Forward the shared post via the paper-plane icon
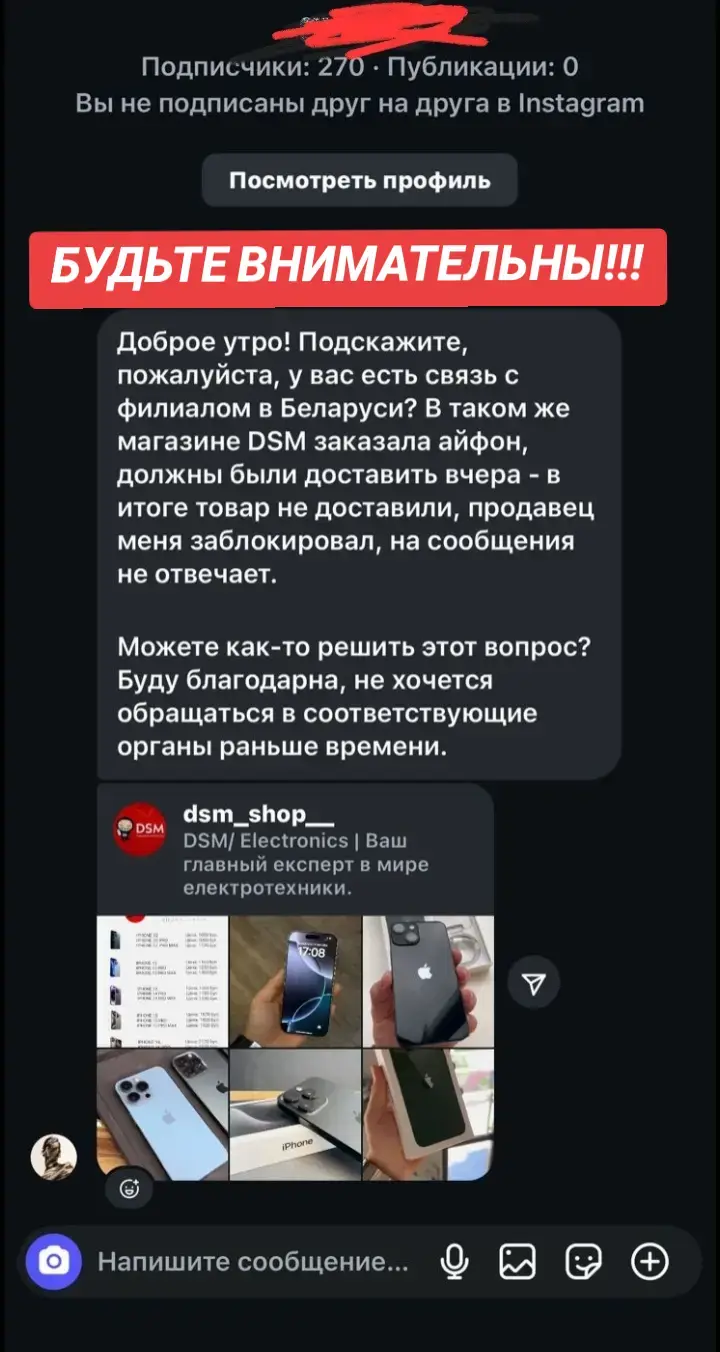Viewport: 720px width, 1352px height. 533,983
